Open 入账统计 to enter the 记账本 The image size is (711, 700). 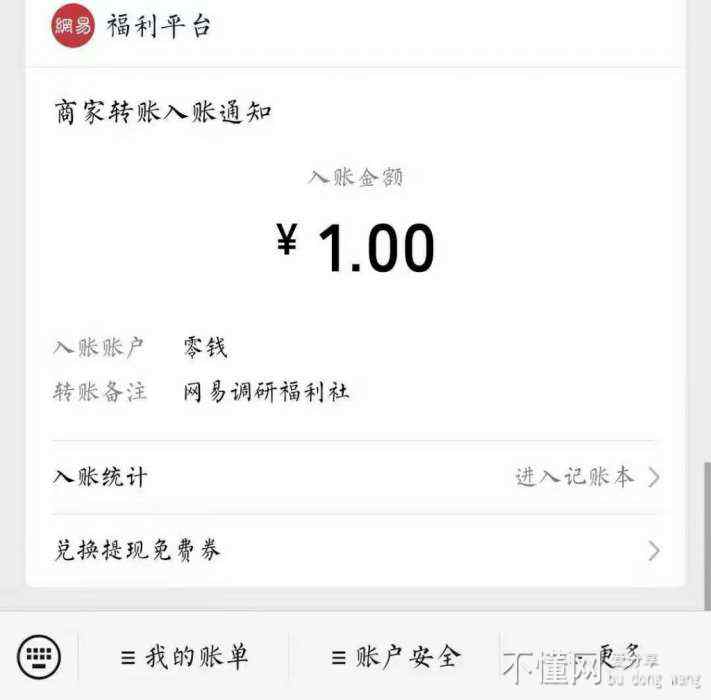356,477
